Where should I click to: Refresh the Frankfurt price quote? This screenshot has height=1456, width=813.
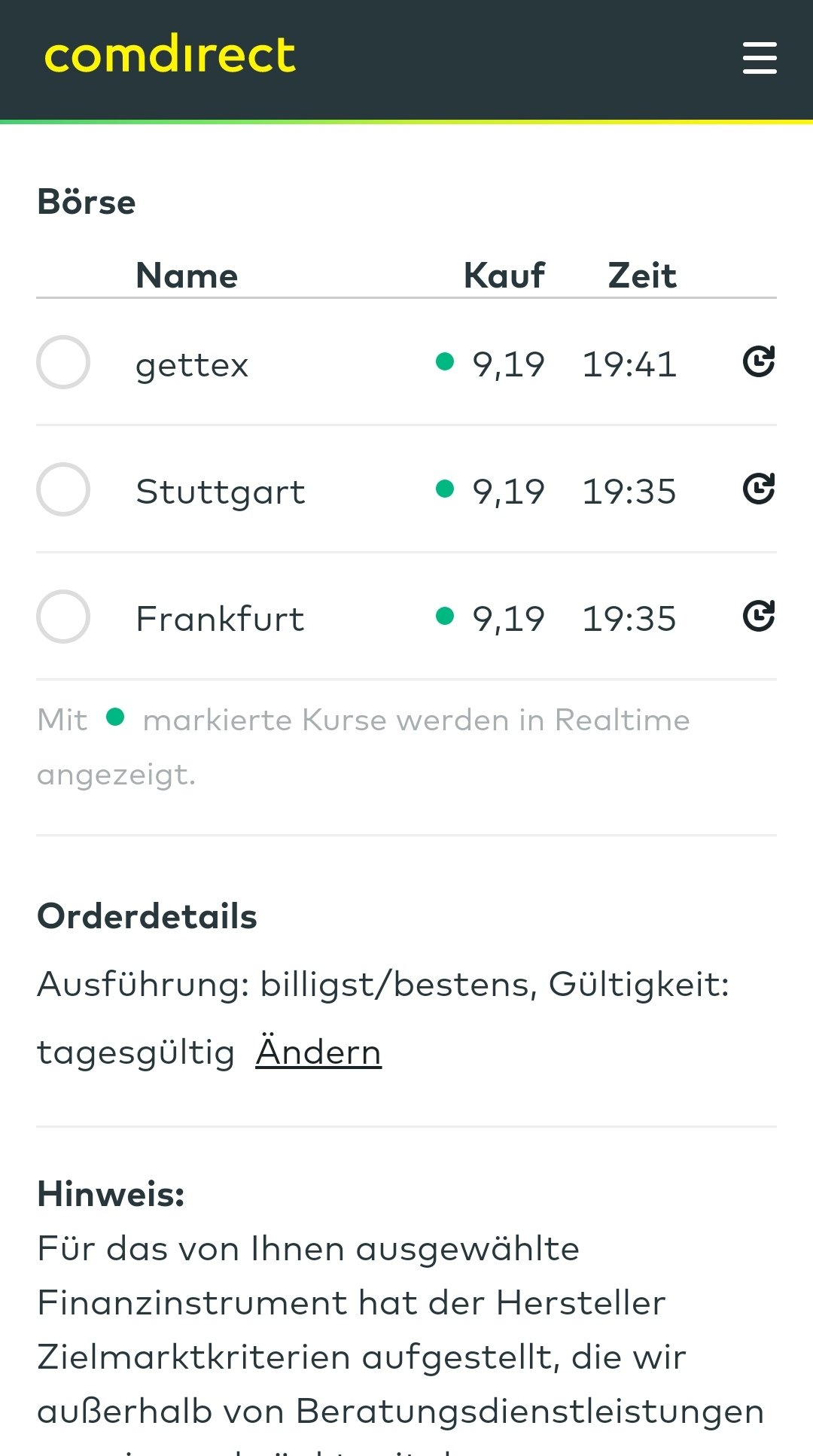point(759,616)
